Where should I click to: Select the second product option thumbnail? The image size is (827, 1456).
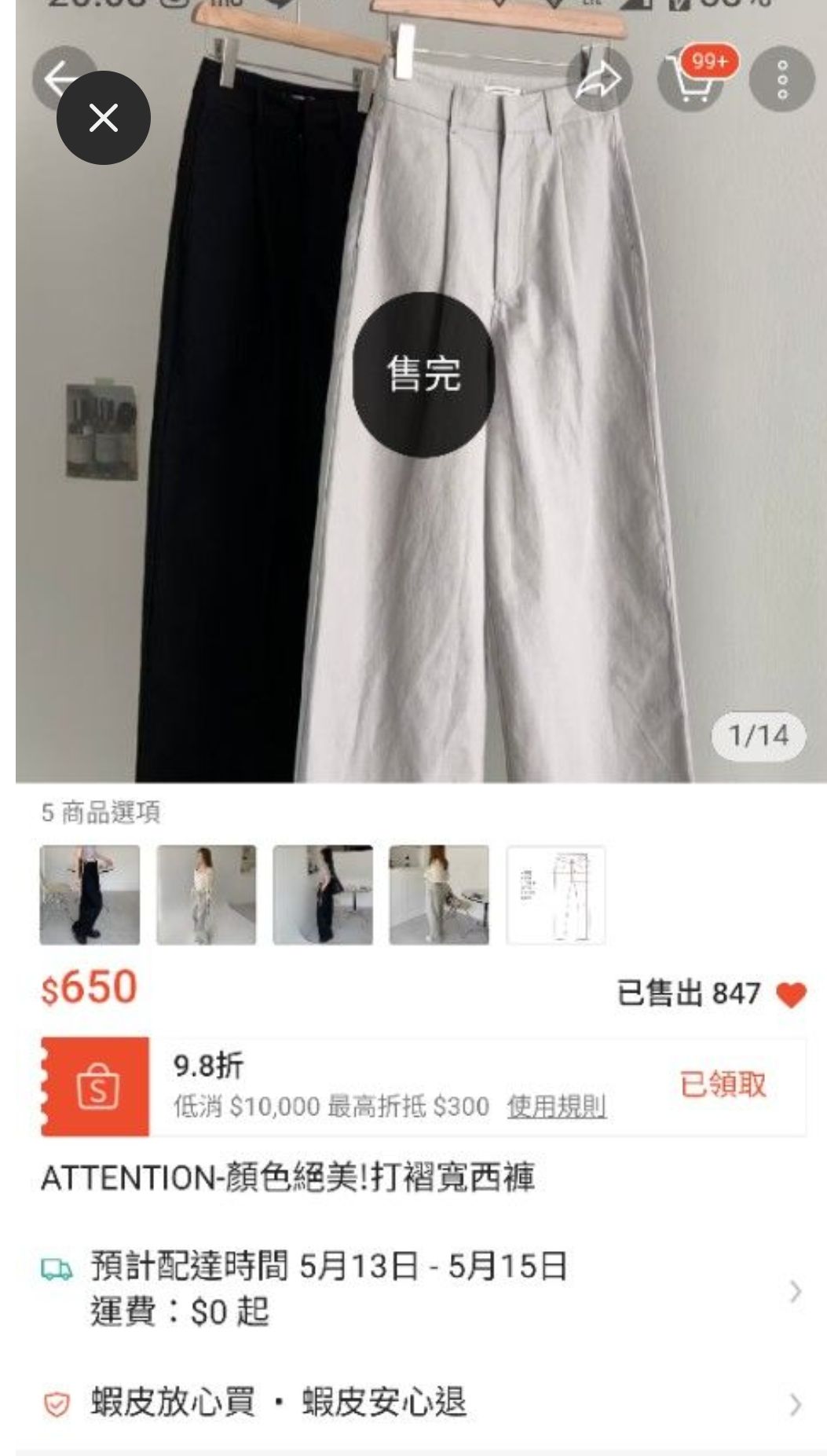tap(206, 894)
